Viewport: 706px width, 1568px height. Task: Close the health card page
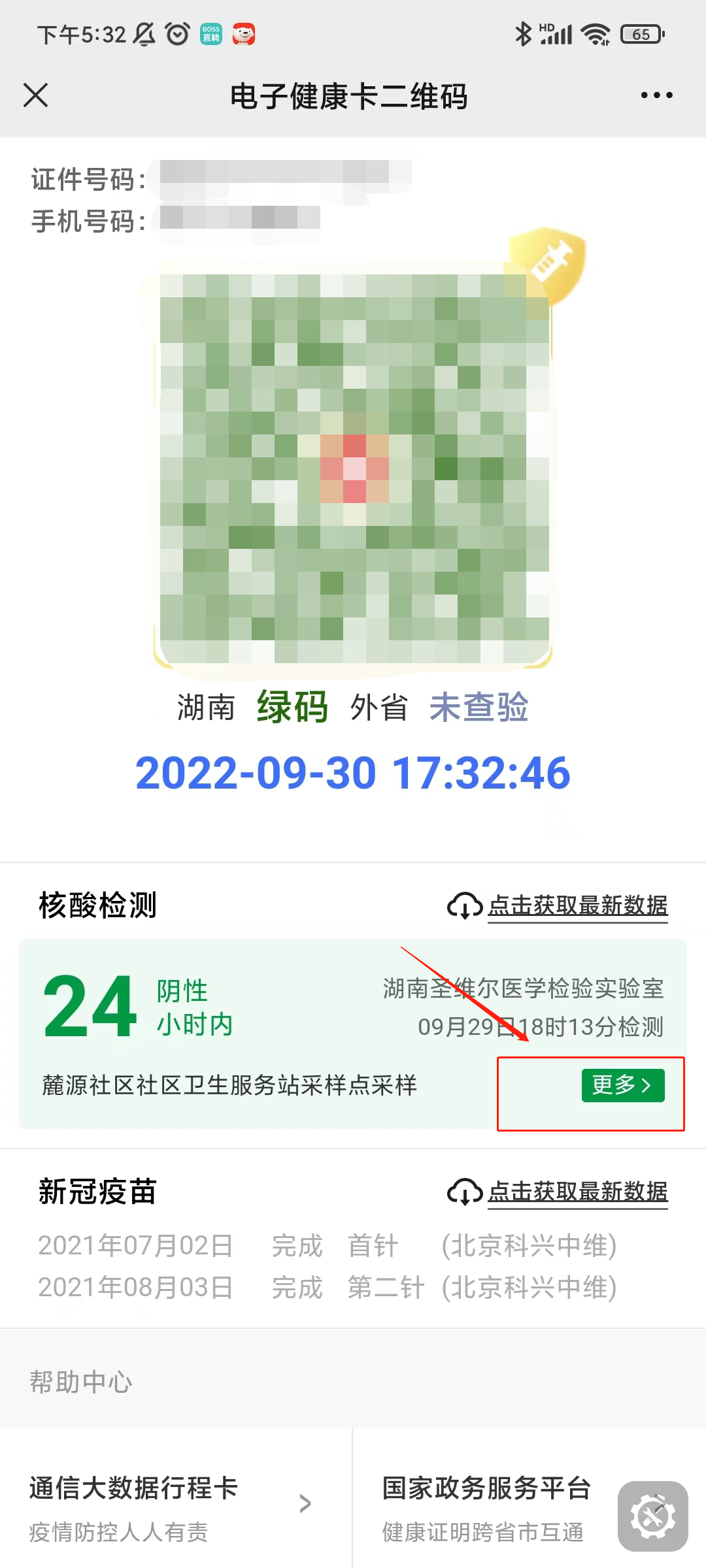pos(36,95)
